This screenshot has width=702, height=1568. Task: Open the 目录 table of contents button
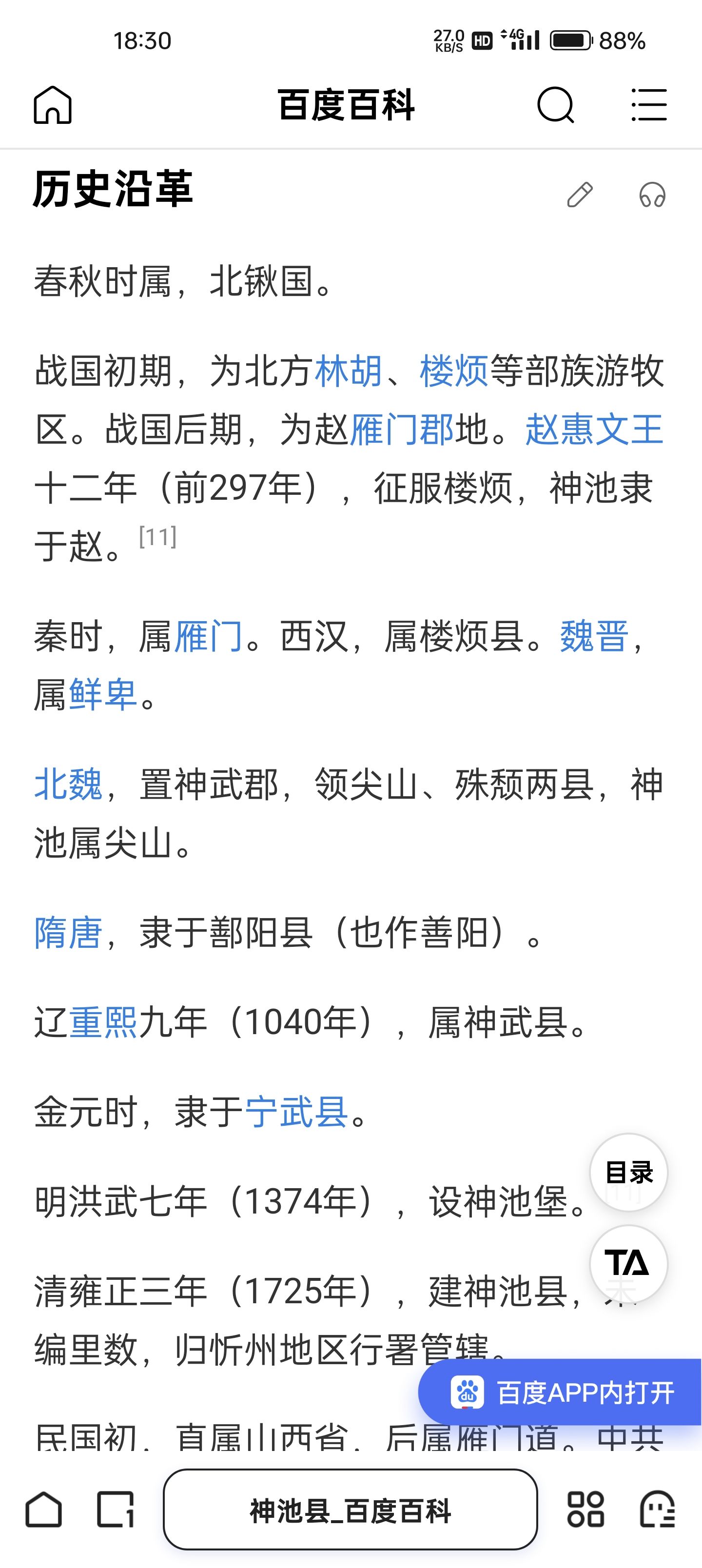[x=628, y=1172]
